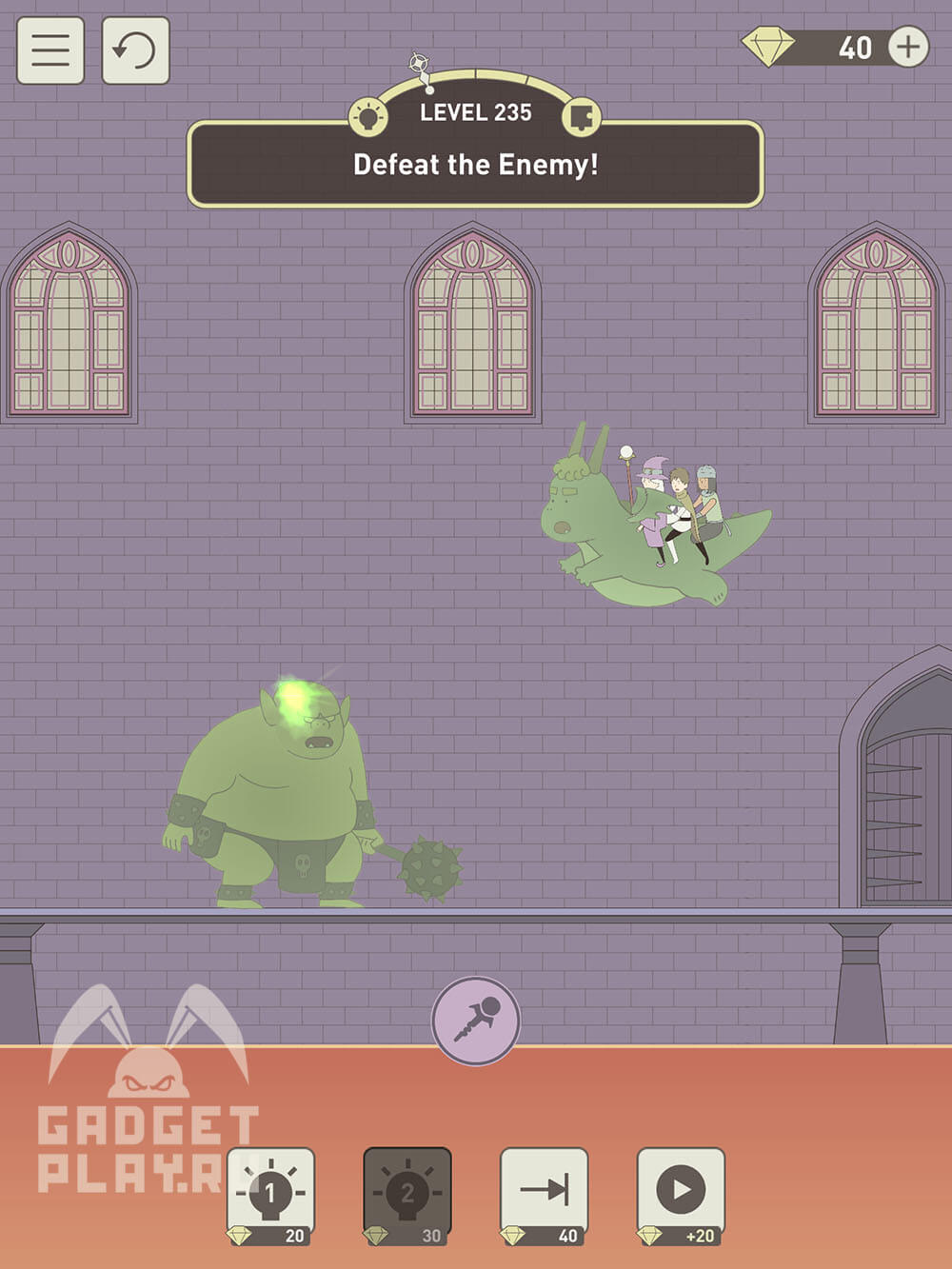The width and height of the screenshot is (952, 1269).
Task: Tap the lightbulb icon beside Level 235
Action: pos(368,117)
